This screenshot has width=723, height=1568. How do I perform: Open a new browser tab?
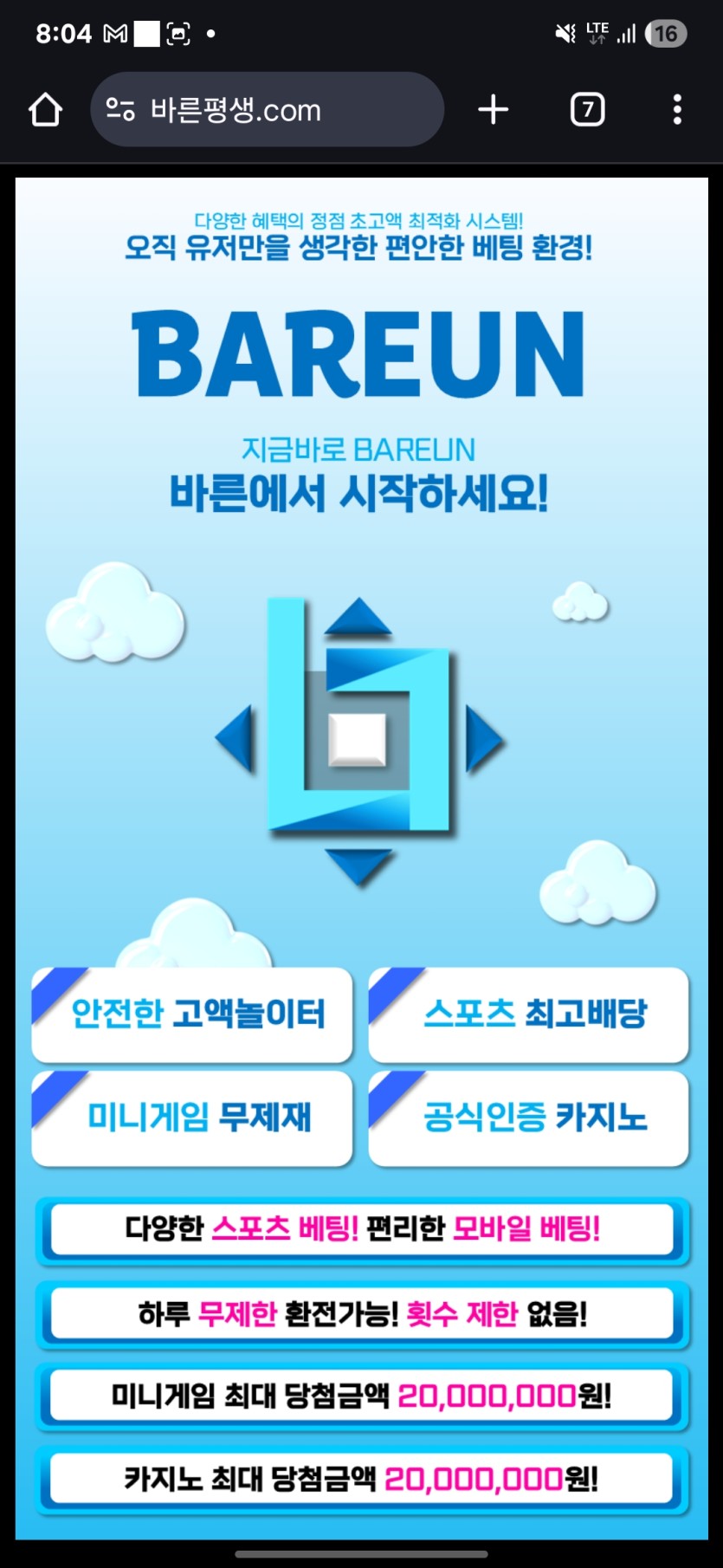494,110
